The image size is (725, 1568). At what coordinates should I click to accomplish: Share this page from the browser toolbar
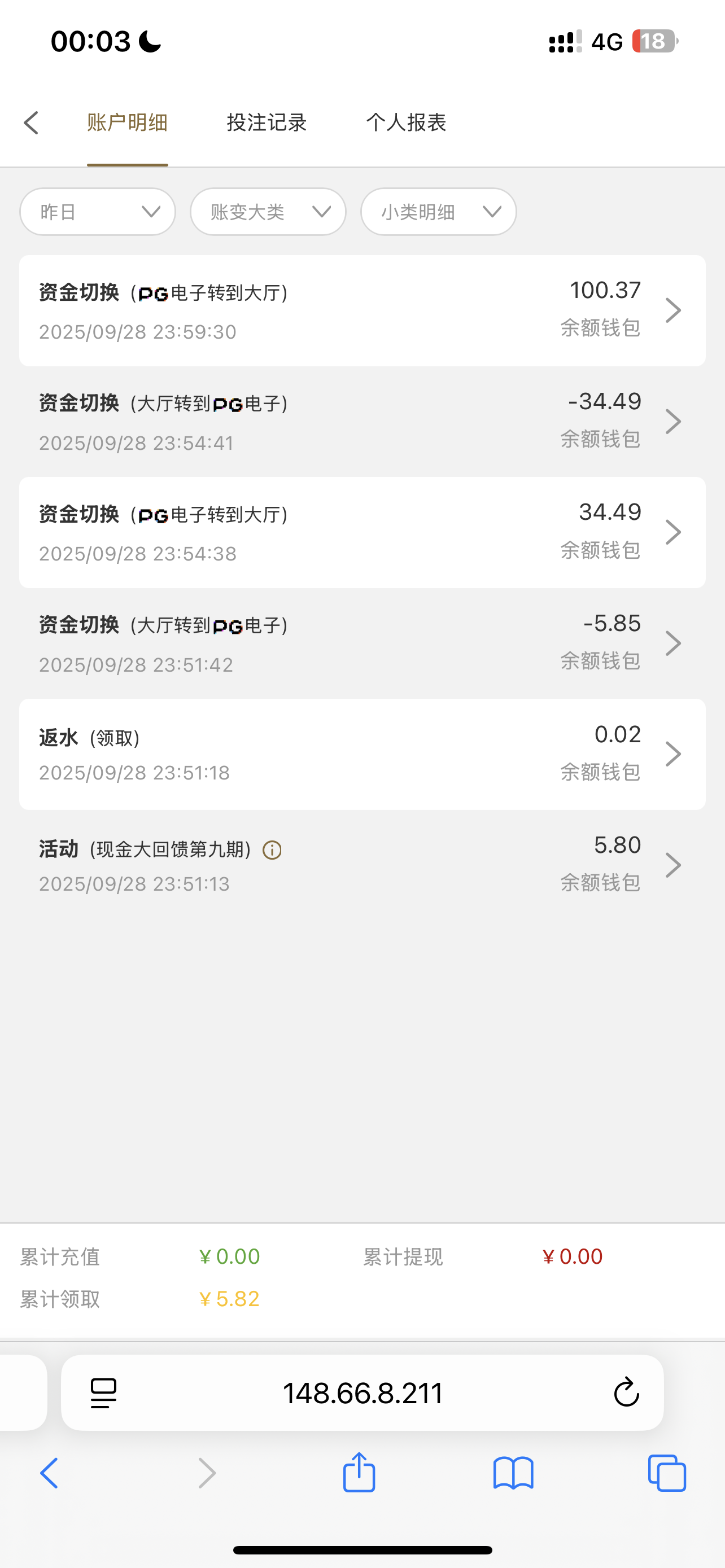[359, 1473]
